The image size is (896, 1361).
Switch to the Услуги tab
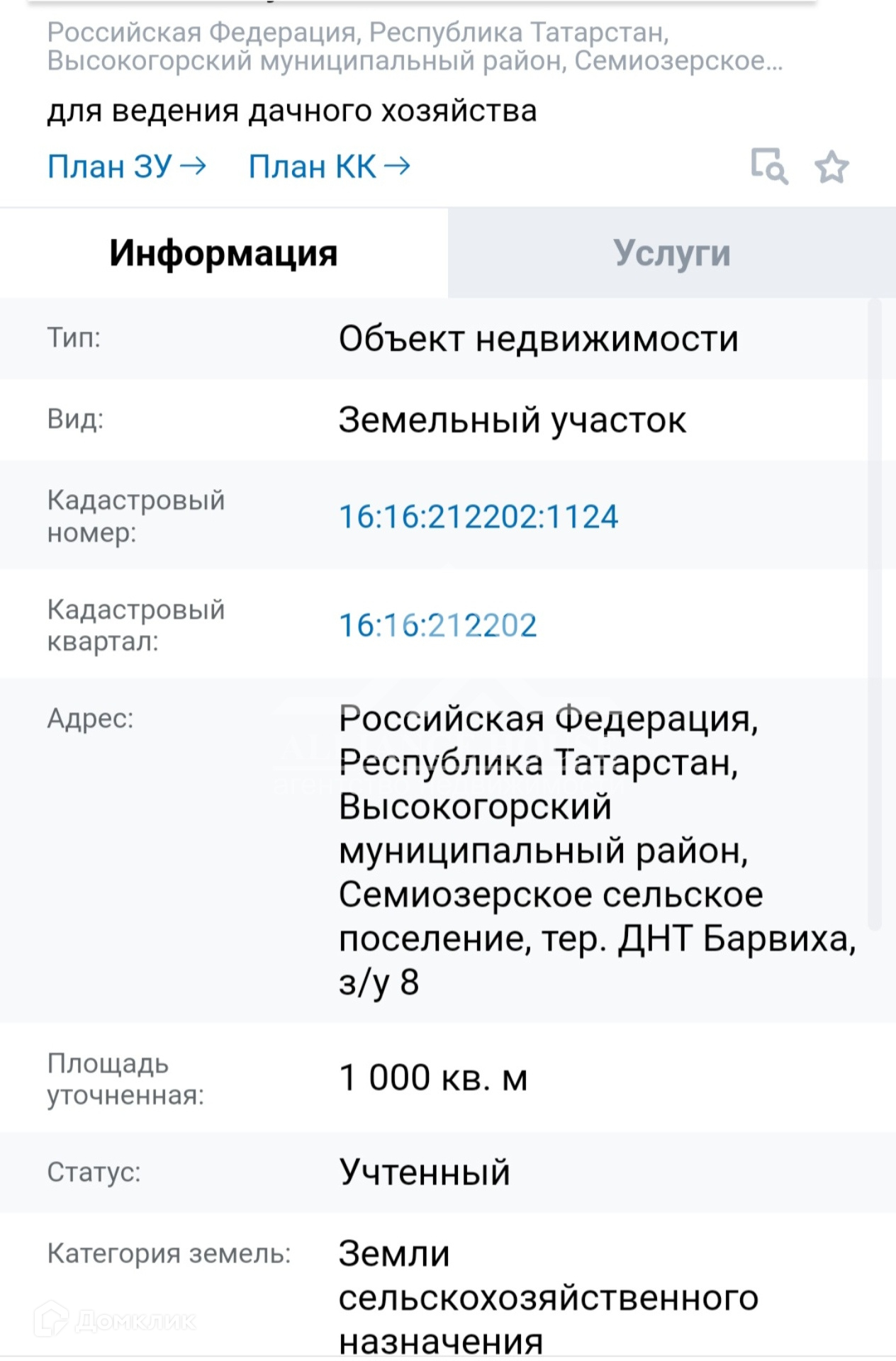[x=672, y=252]
